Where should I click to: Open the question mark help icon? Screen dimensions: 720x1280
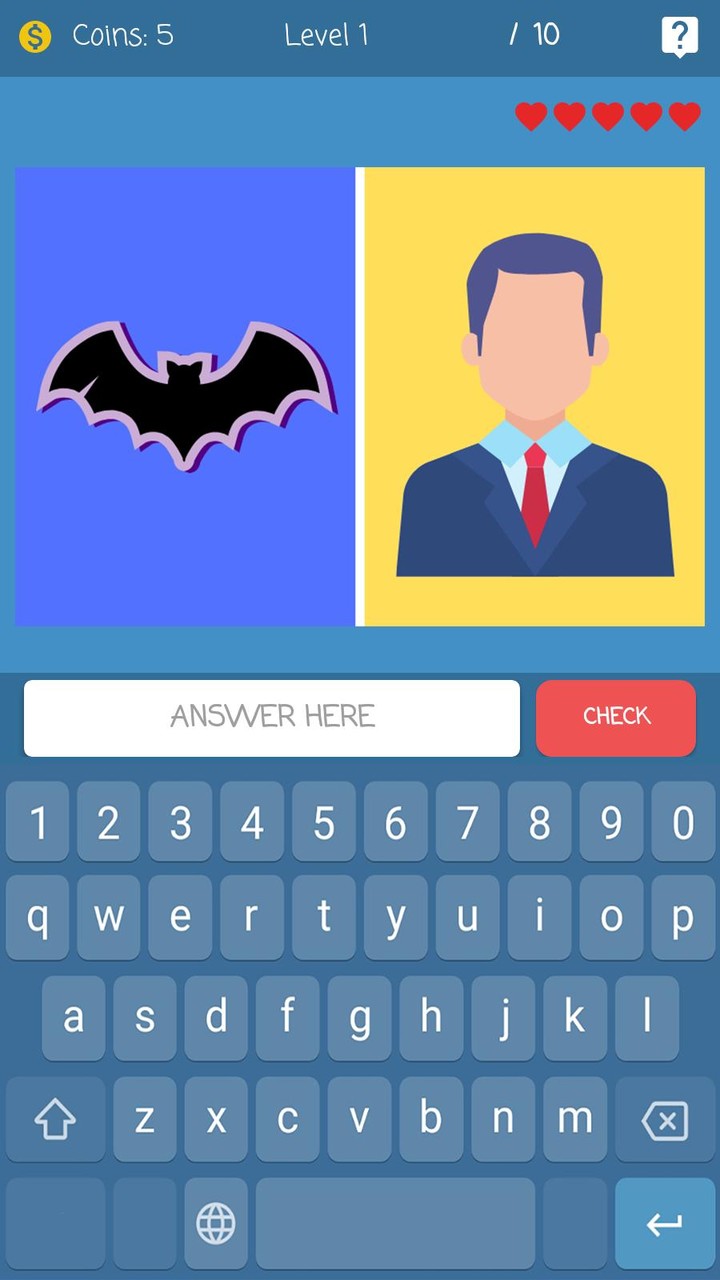pyautogui.click(x=679, y=36)
